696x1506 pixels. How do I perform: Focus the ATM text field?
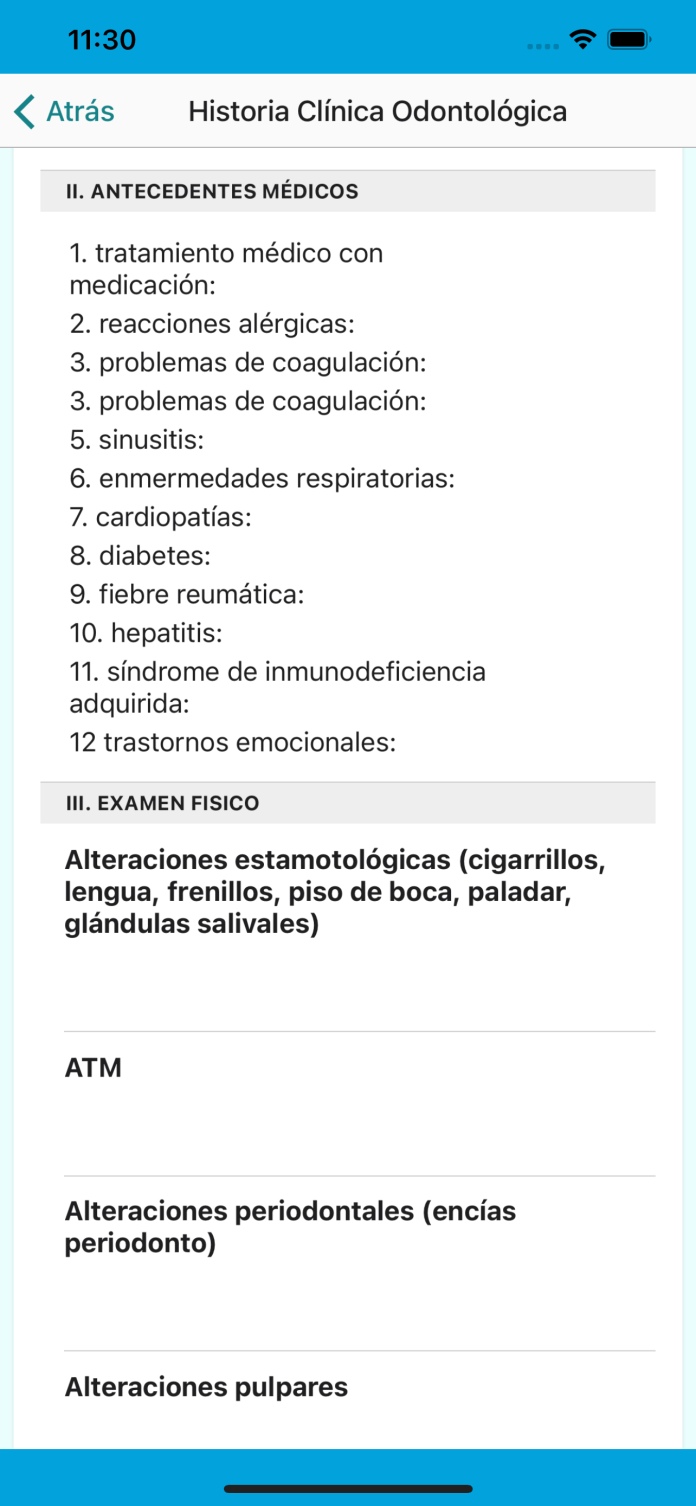tap(358, 1128)
